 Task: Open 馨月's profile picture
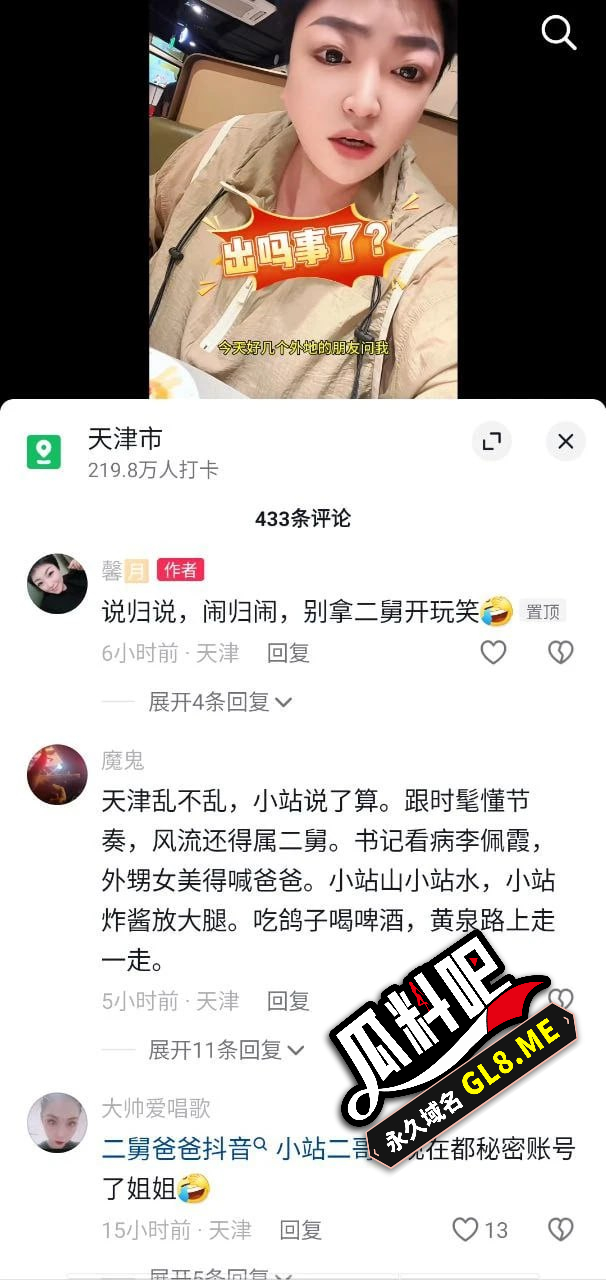click(x=57, y=584)
